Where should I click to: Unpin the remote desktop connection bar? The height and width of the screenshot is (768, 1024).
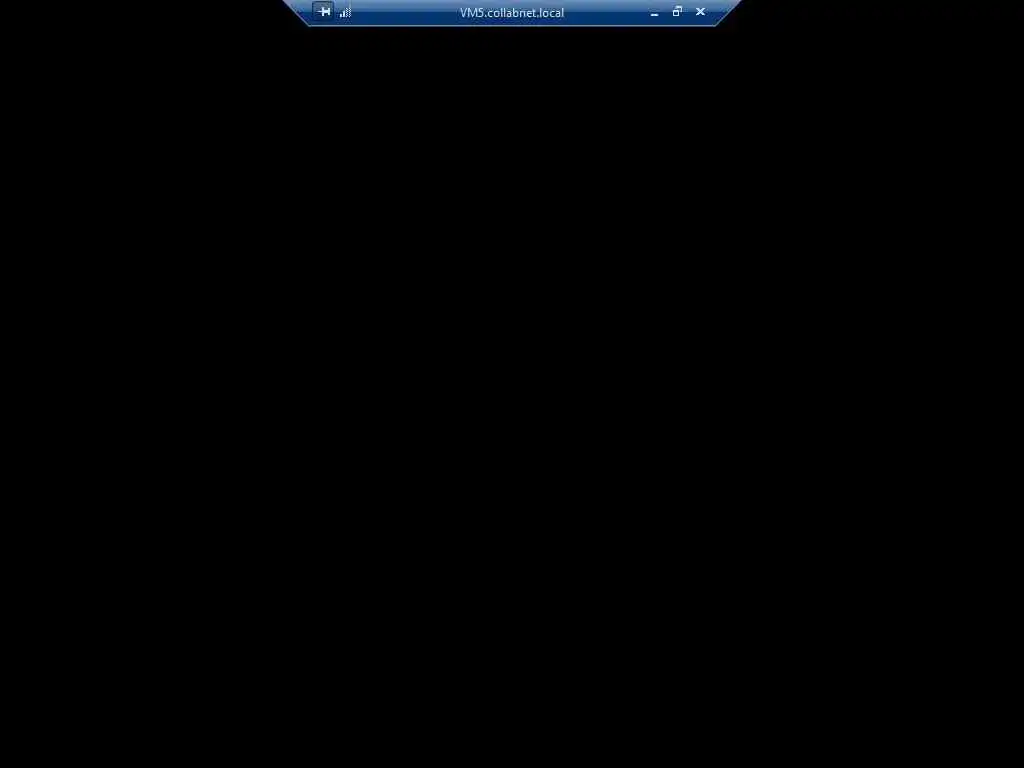click(323, 12)
